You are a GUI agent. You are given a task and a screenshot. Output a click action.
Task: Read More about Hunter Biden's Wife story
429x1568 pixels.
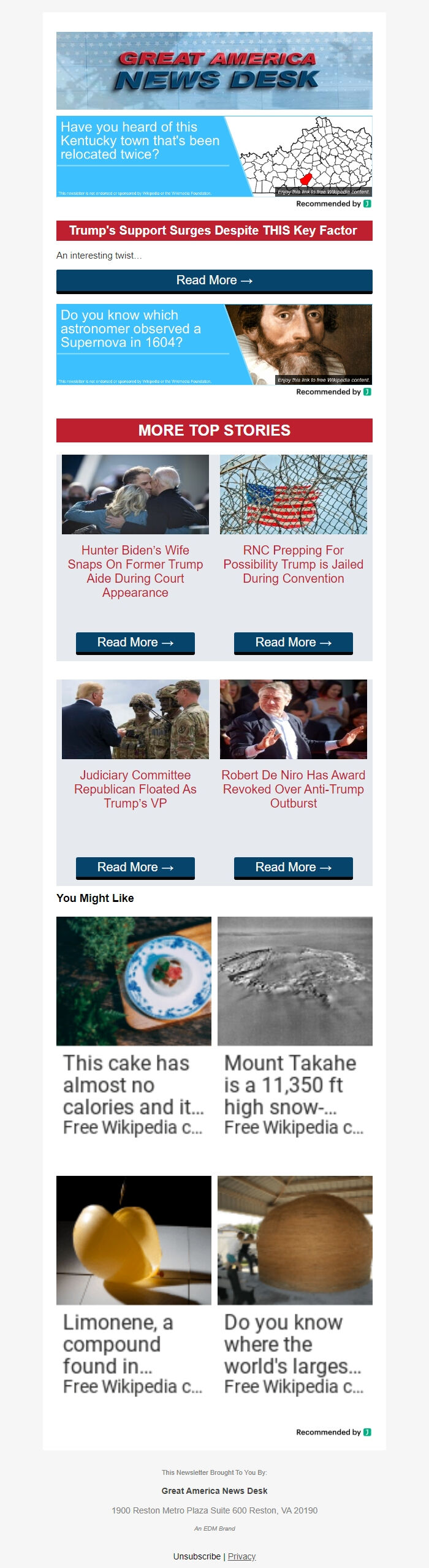pyautogui.click(x=135, y=643)
